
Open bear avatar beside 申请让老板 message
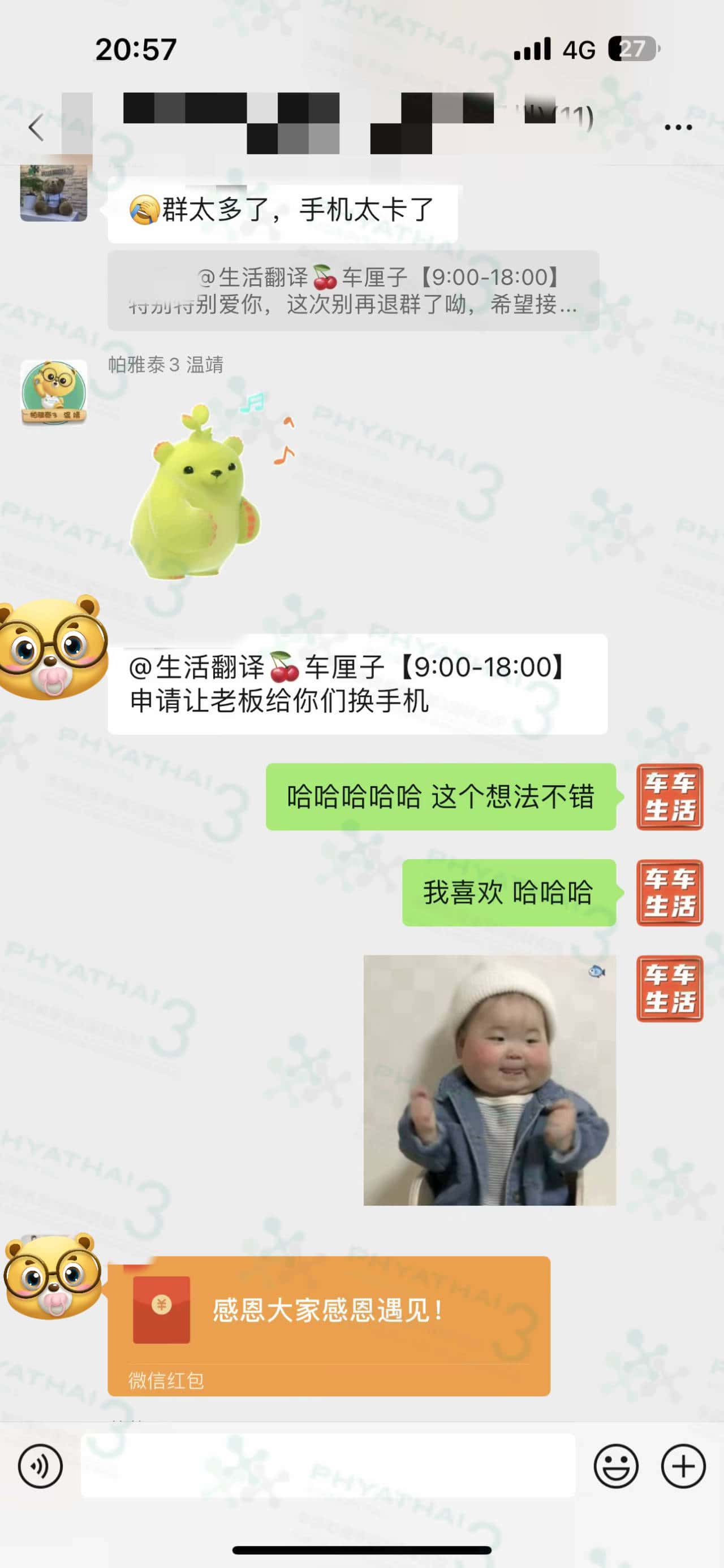(54, 648)
